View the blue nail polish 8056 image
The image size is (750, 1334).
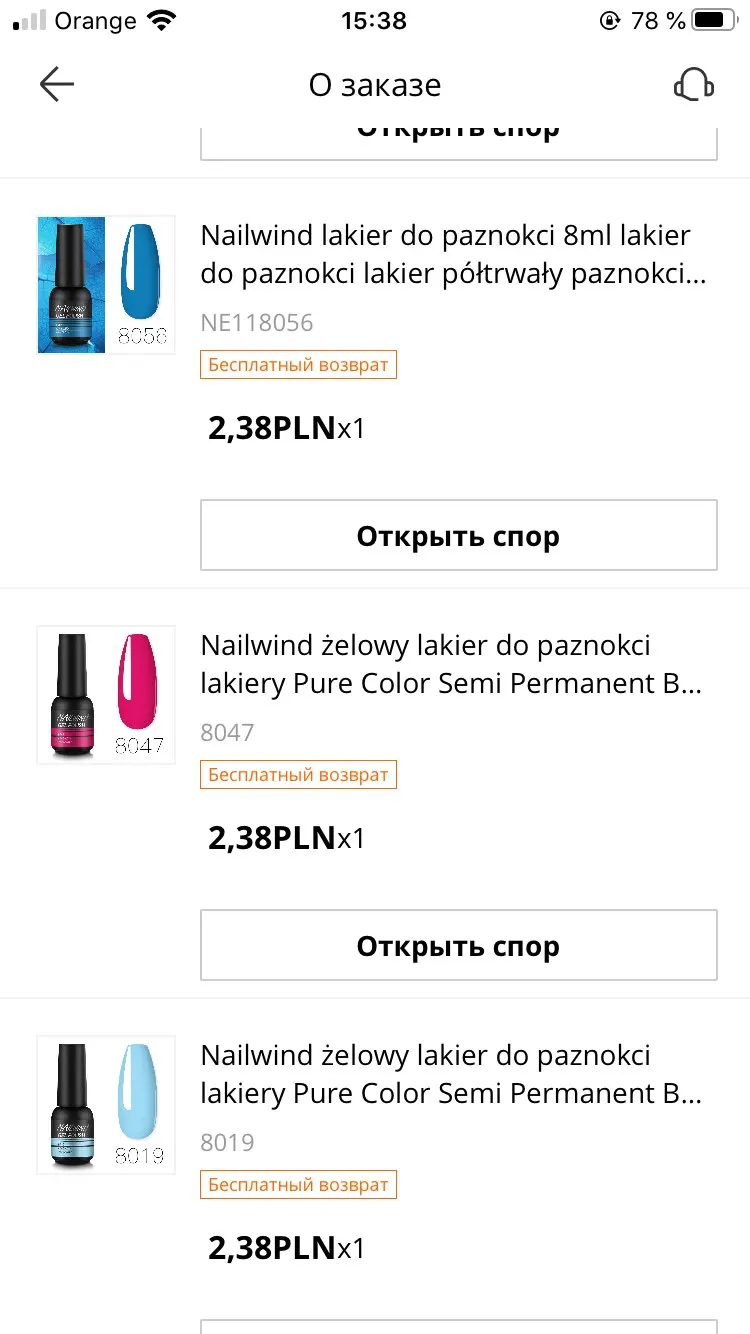point(106,285)
